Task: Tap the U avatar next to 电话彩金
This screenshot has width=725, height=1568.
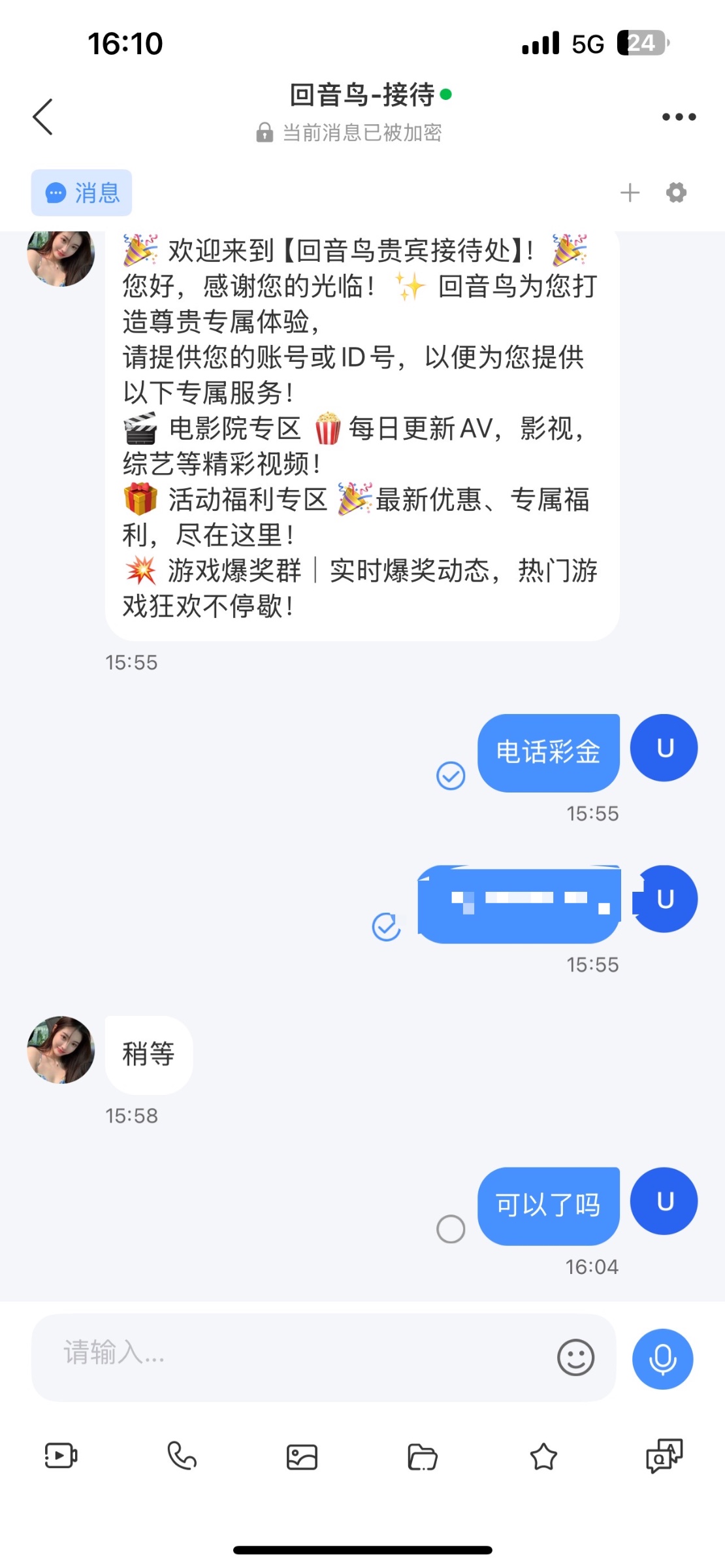Action: 664,748
